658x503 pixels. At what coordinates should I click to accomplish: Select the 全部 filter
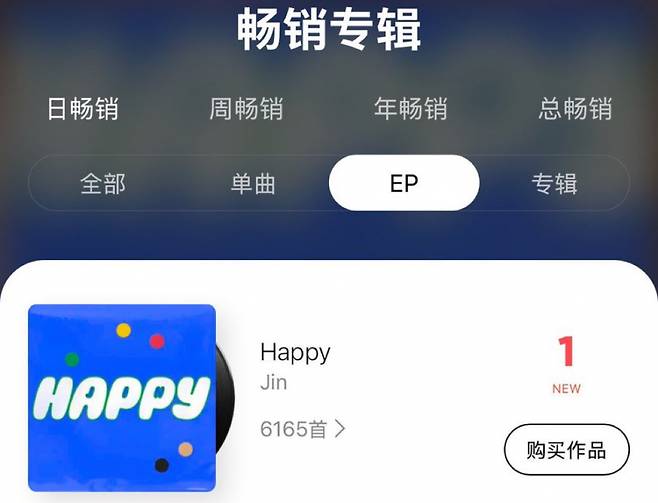[103, 184]
